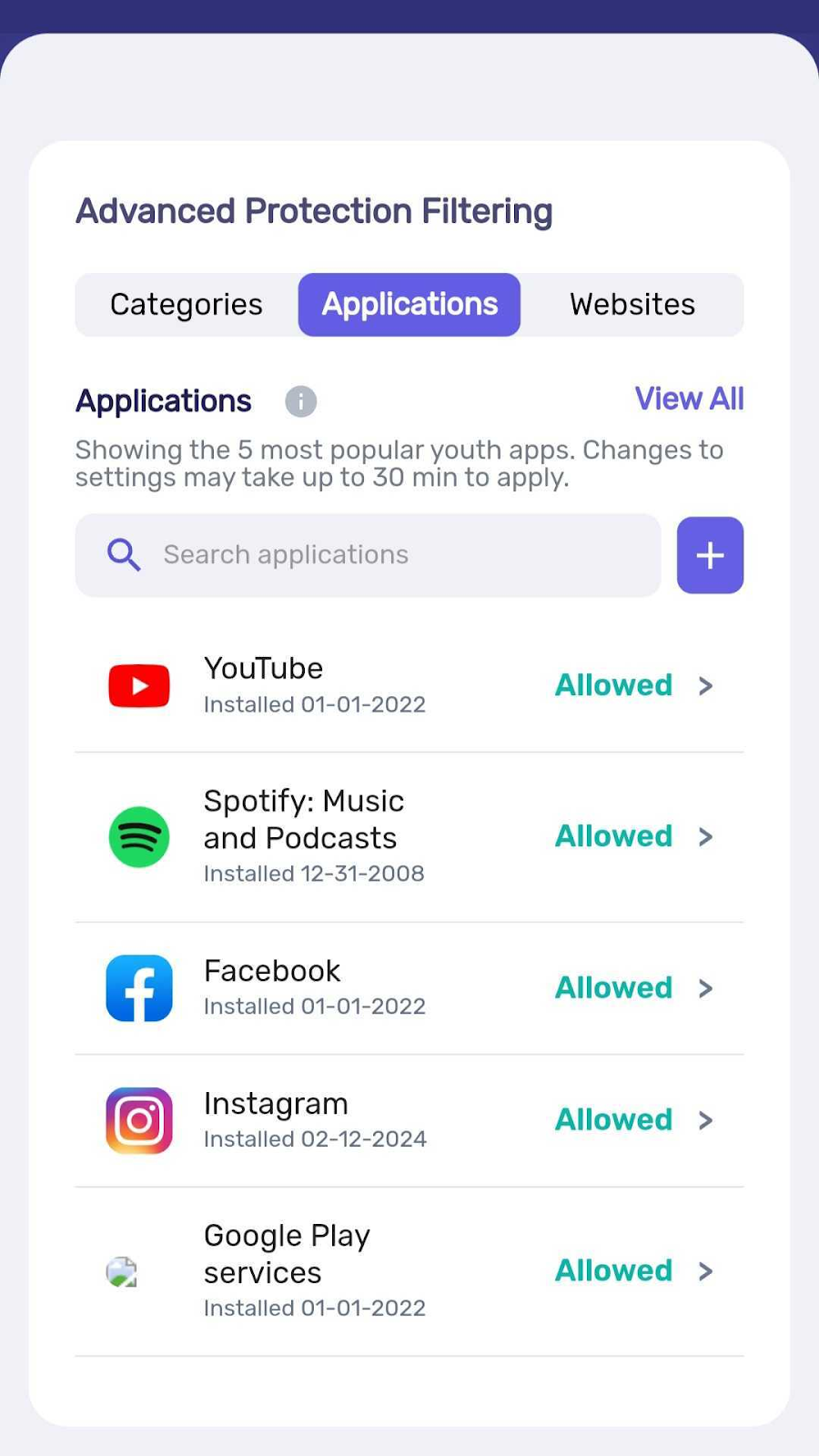Open the Spotify: Music and Podcasts row
Viewport: 819px width, 1456px height.
tap(409, 837)
